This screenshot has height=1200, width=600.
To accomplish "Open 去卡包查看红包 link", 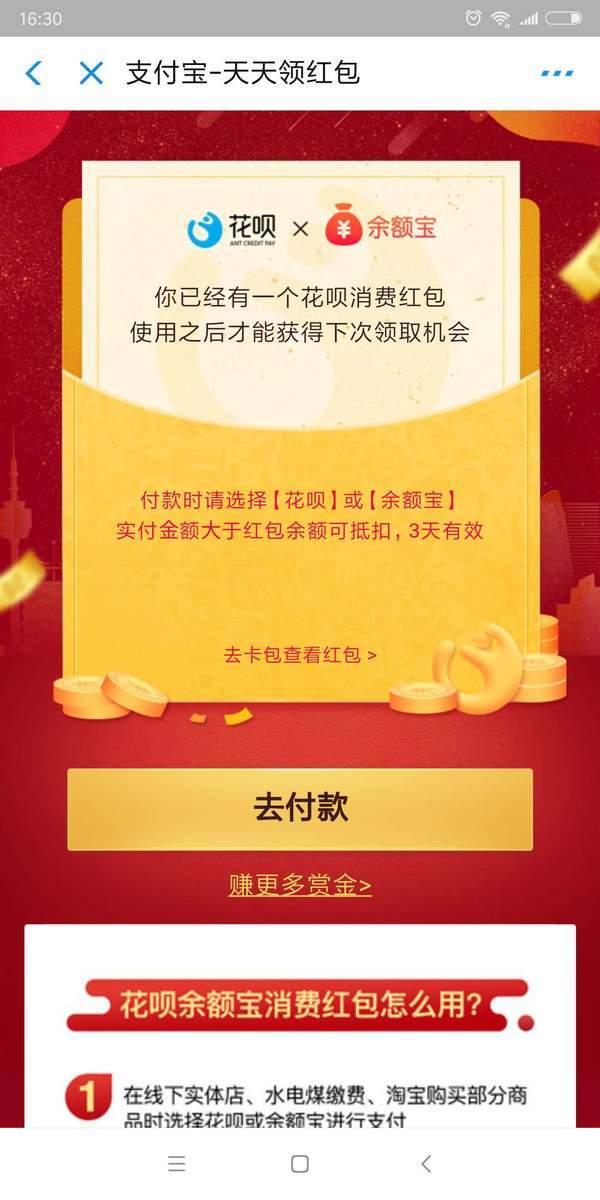I will click(300, 655).
